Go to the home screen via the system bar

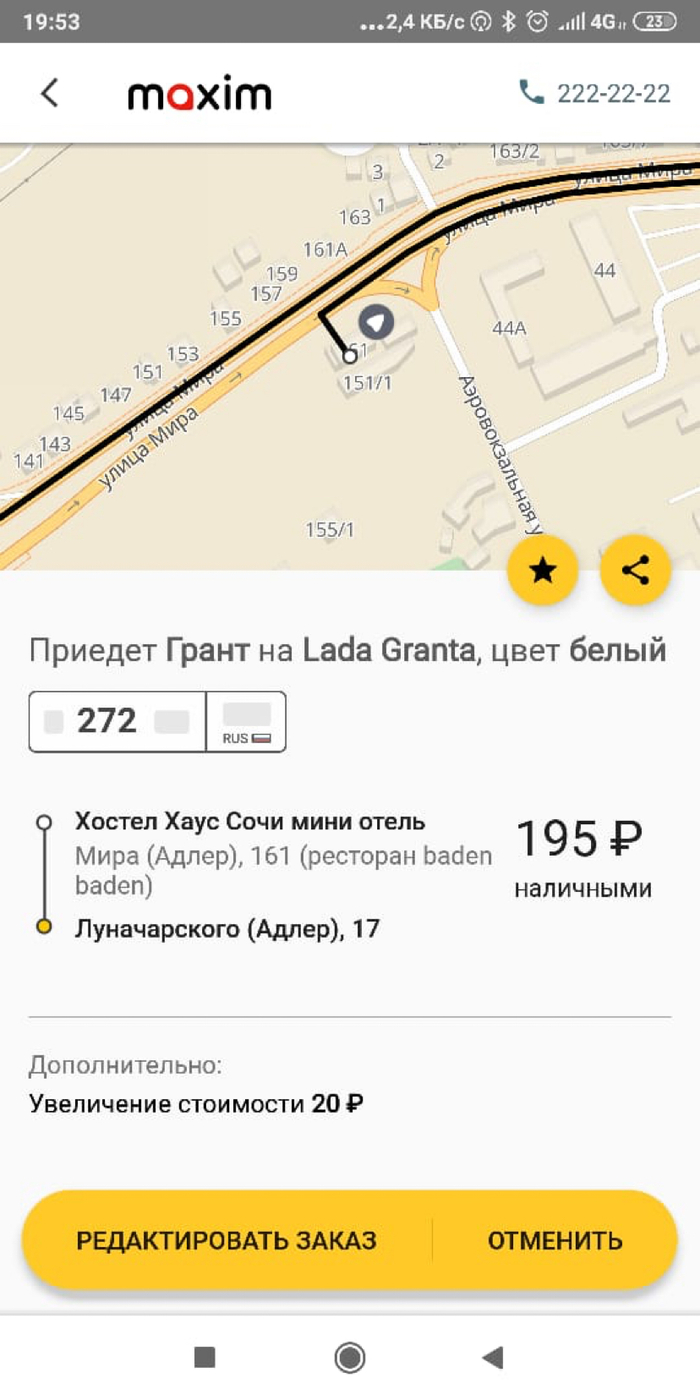coord(350,1357)
